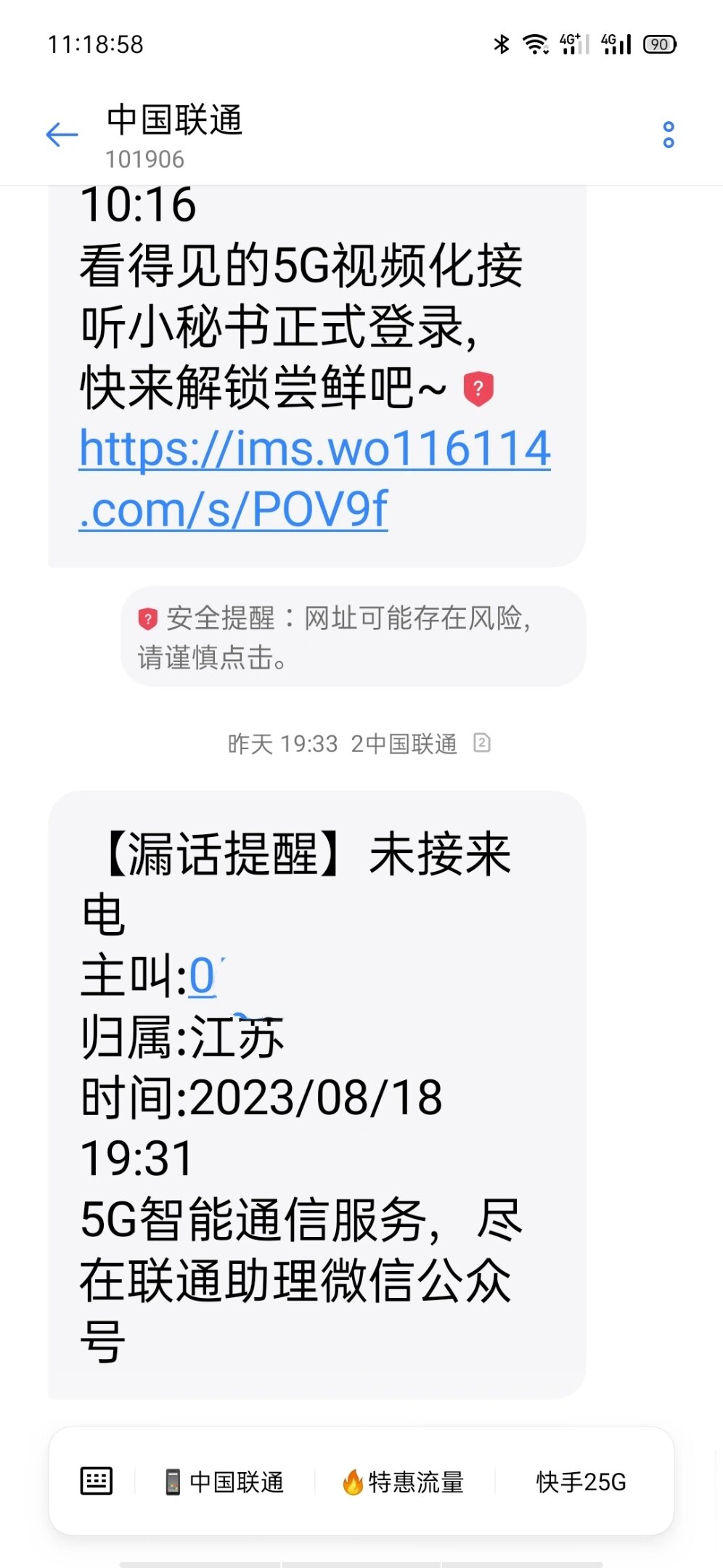Tap the Bluetooth icon in the status bar
723x1568 pixels.
(499, 44)
